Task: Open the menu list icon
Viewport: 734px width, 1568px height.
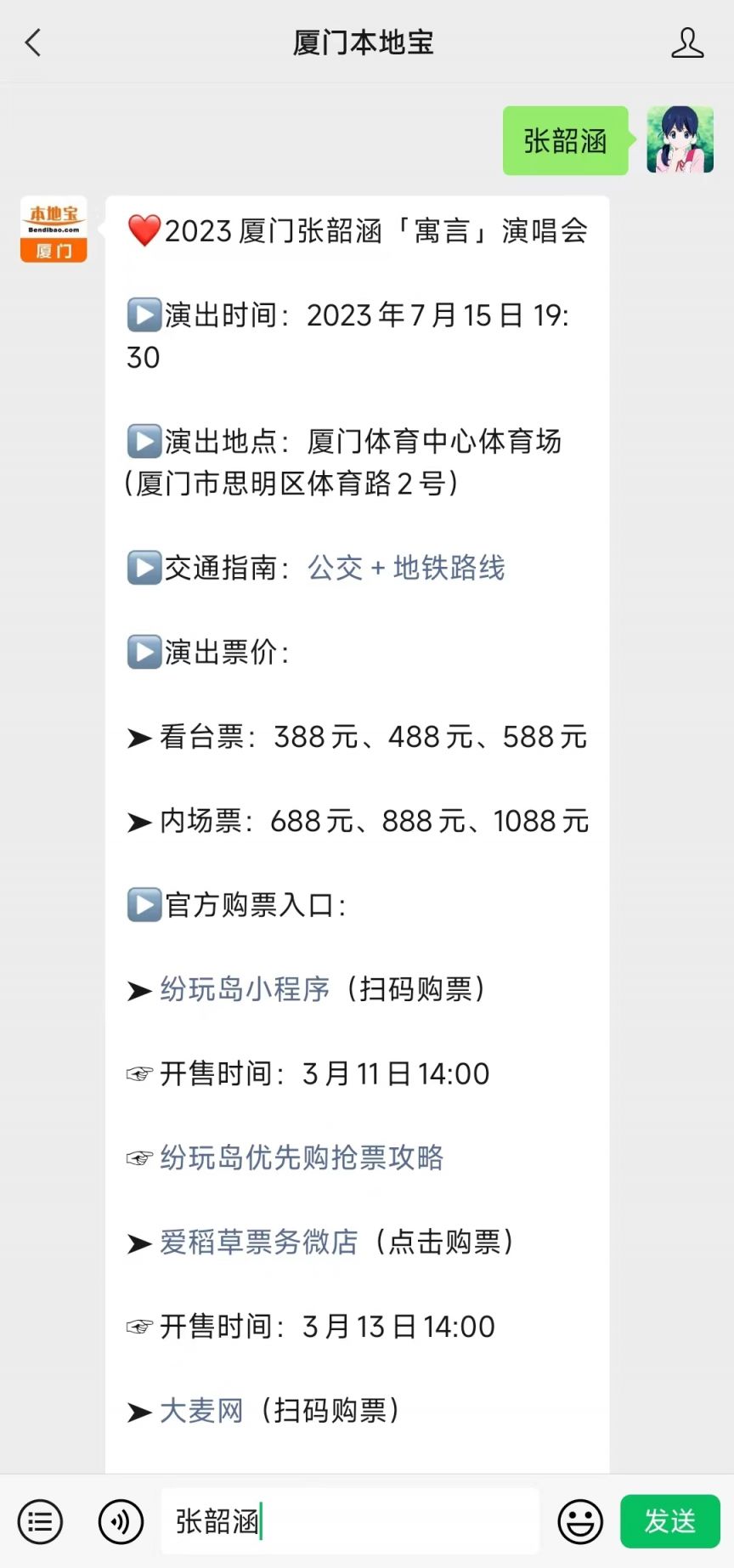Action: click(x=40, y=1521)
